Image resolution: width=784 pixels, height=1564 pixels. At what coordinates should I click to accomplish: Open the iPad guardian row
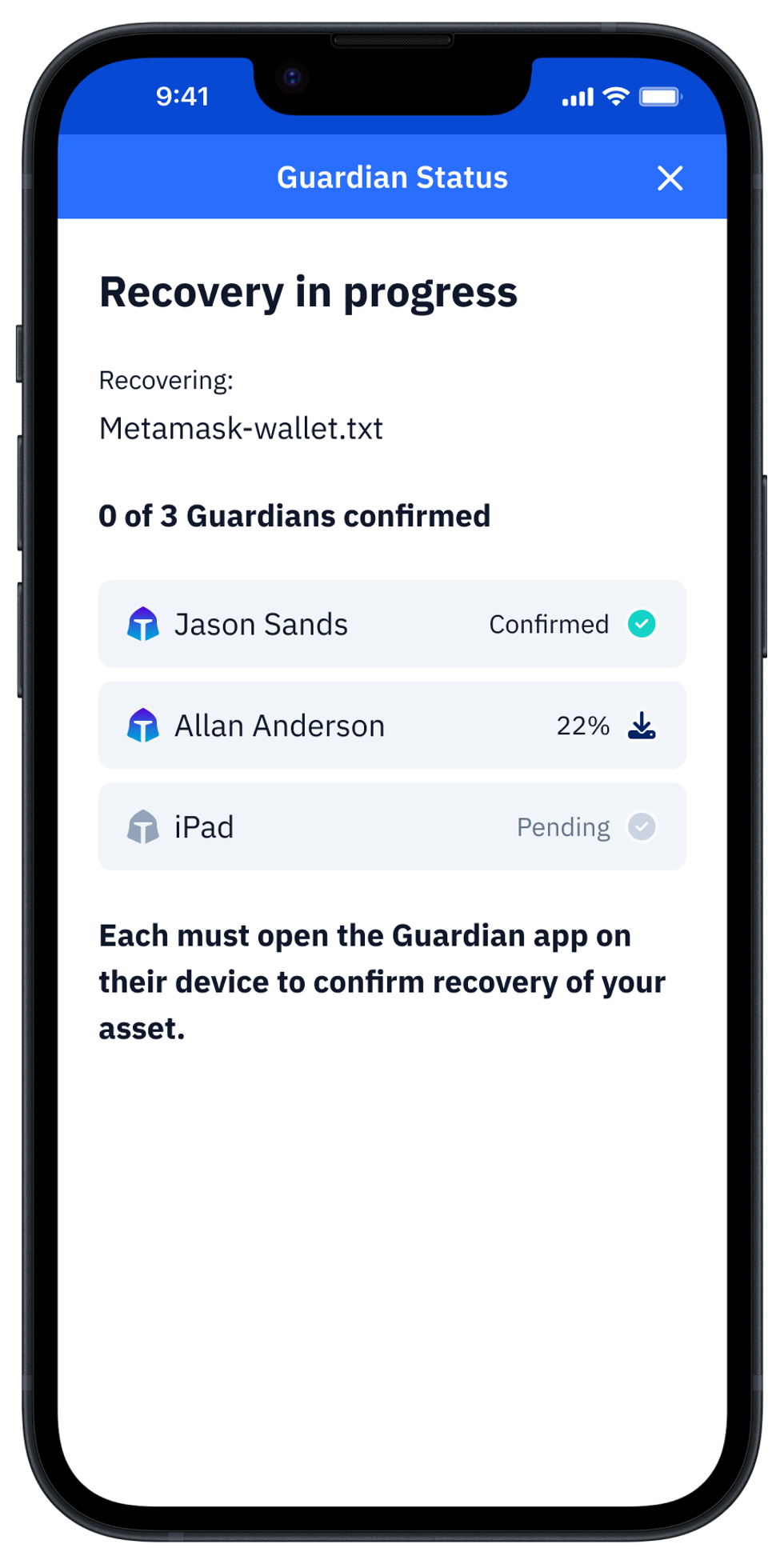[391, 826]
